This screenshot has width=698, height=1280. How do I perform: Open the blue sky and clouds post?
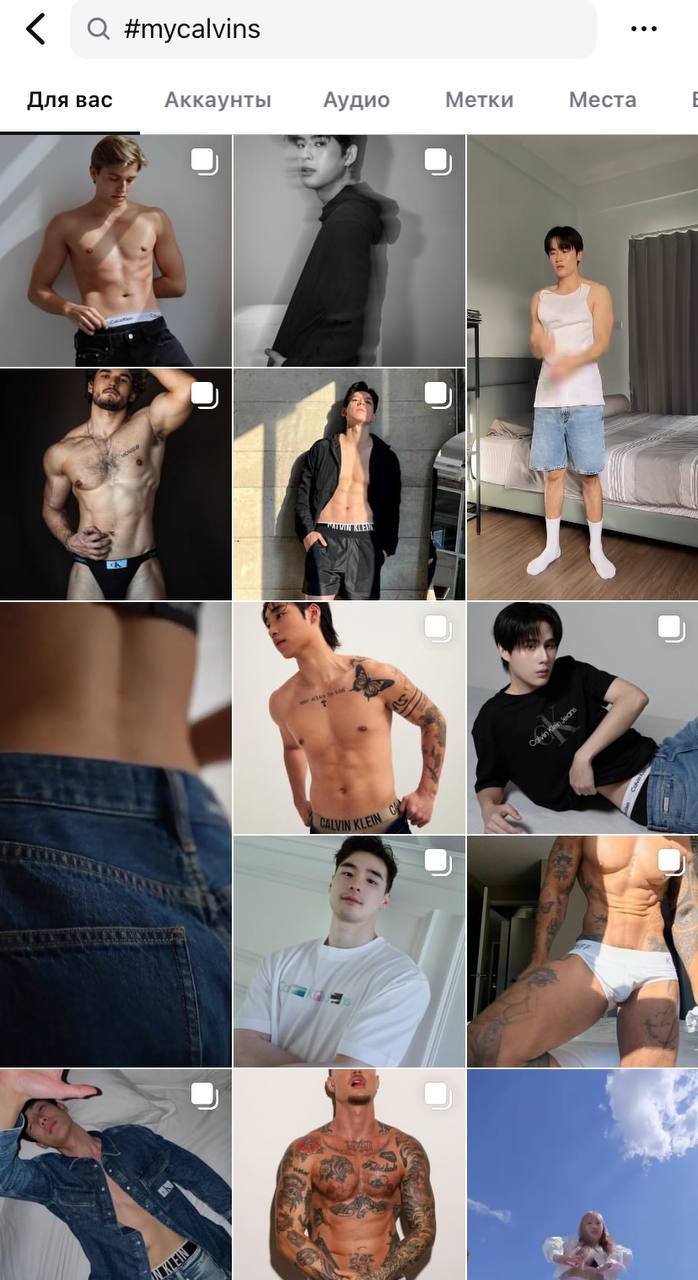click(583, 1174)
